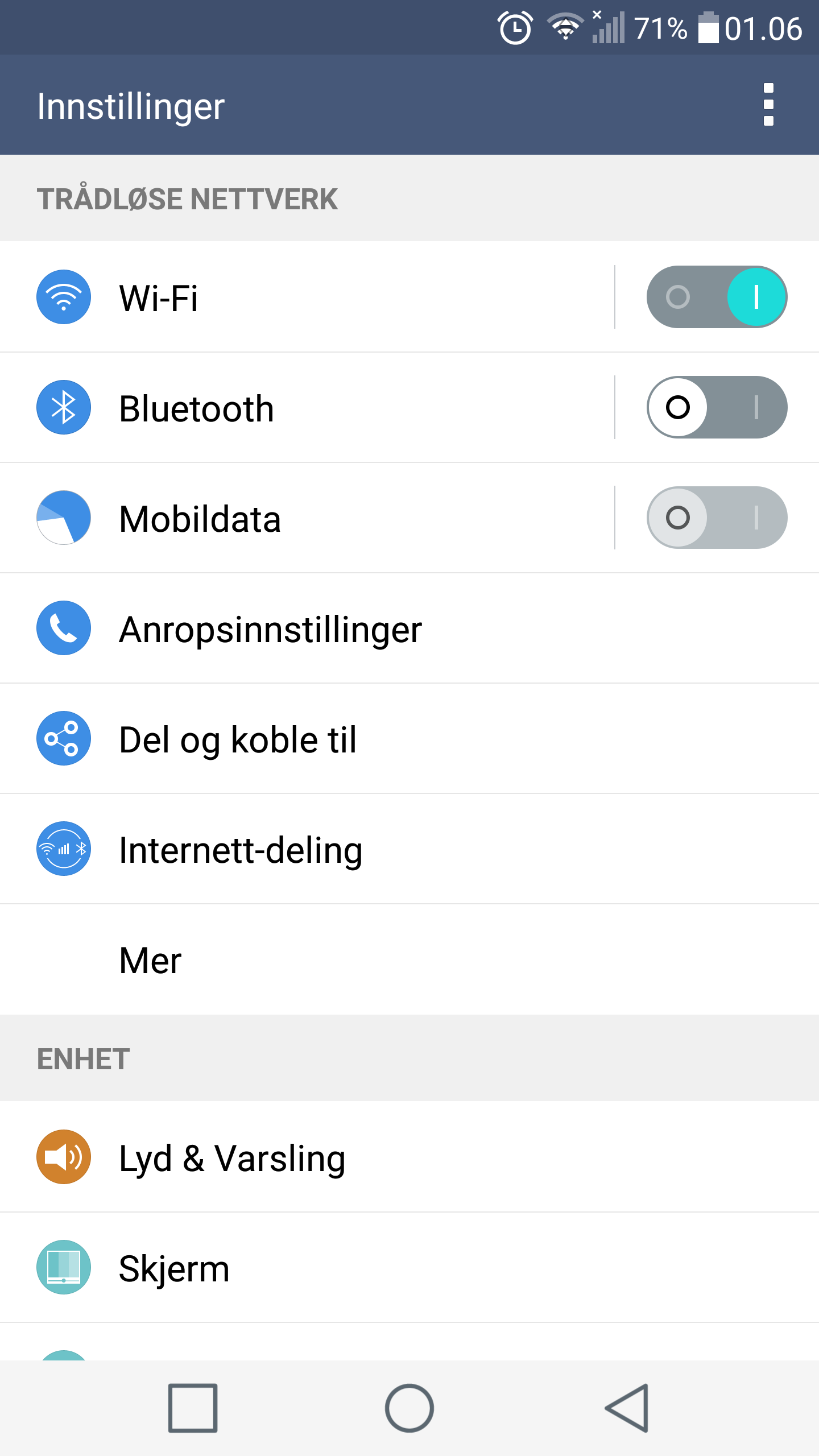The width and height of the screenshot is (819, 1456).
Task: Open Mer wireless options
Action: click(x=409, y=959)
